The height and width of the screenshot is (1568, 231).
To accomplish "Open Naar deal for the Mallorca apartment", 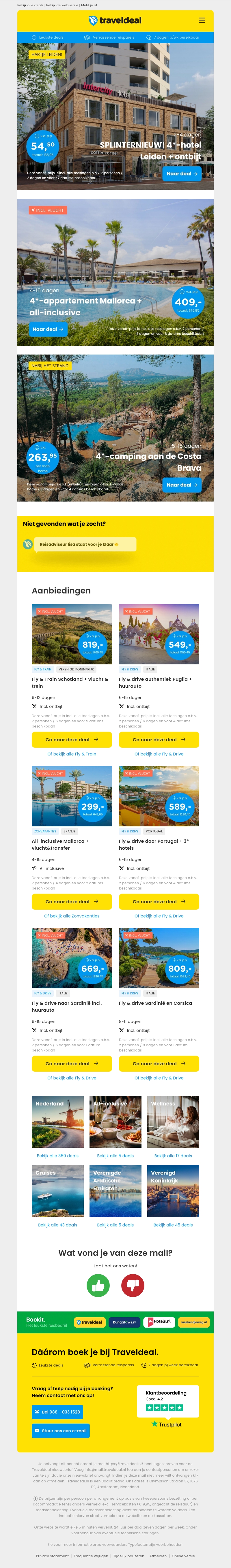I will (x=48, y=329).
